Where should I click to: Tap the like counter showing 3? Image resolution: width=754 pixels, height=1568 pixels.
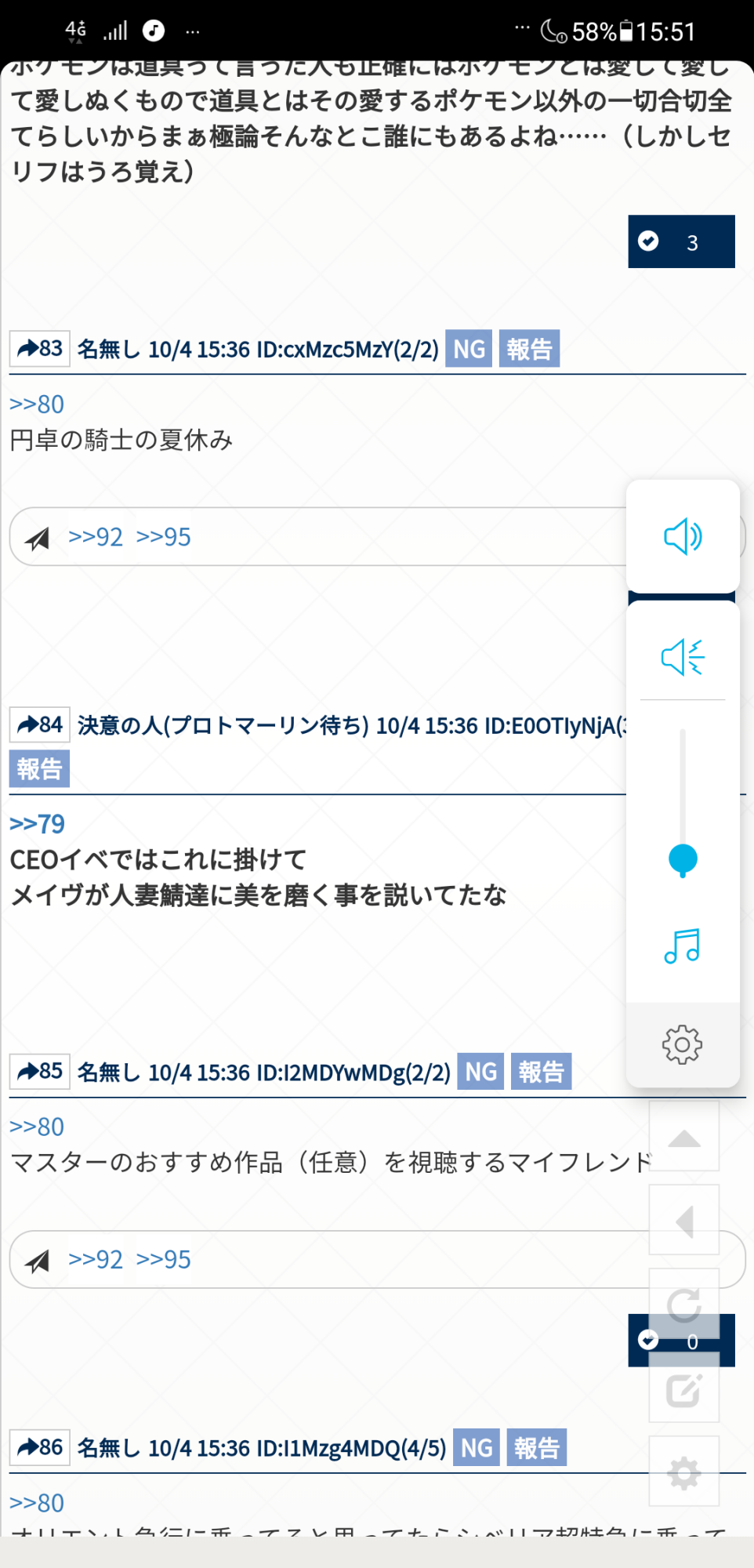coord(681,241)
